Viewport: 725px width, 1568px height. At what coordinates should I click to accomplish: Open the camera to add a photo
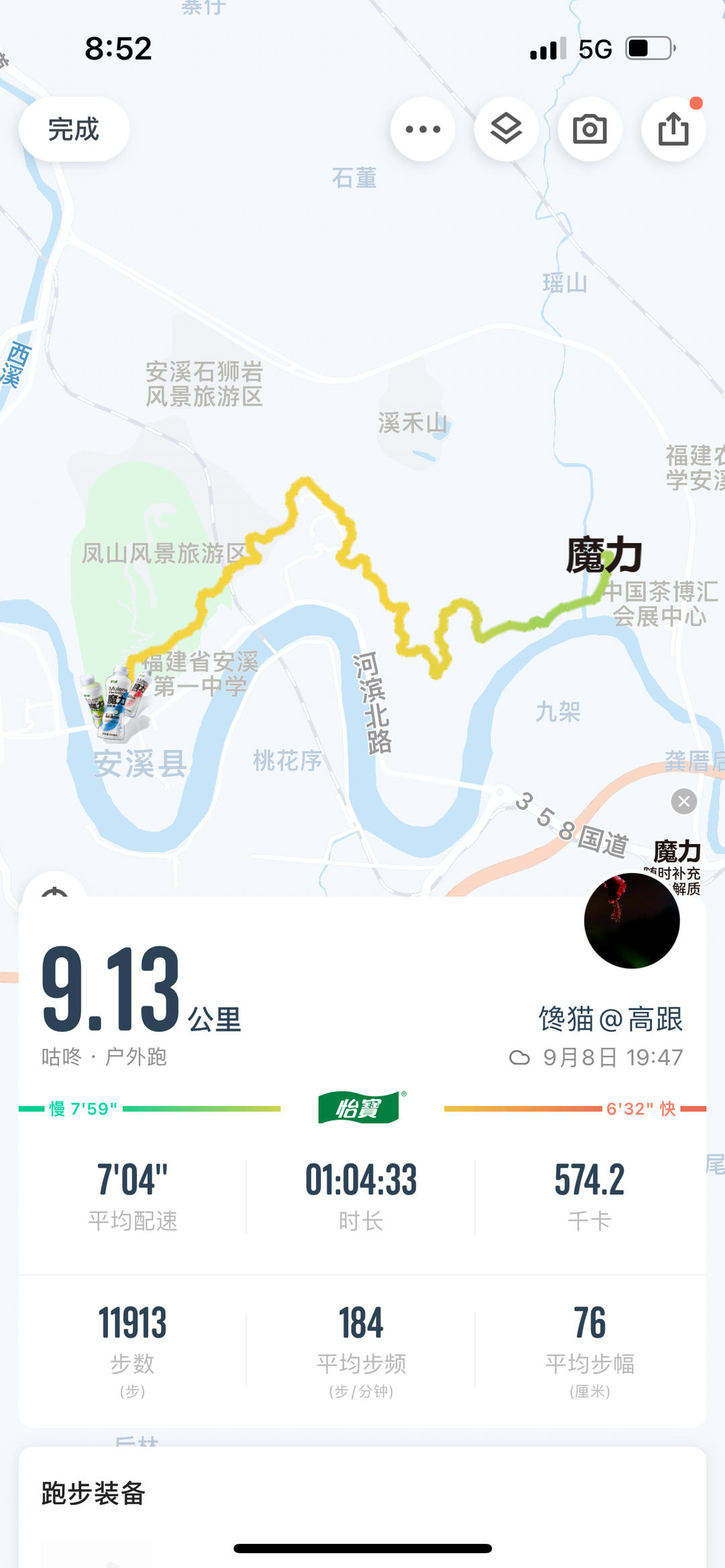pos(589,129)
